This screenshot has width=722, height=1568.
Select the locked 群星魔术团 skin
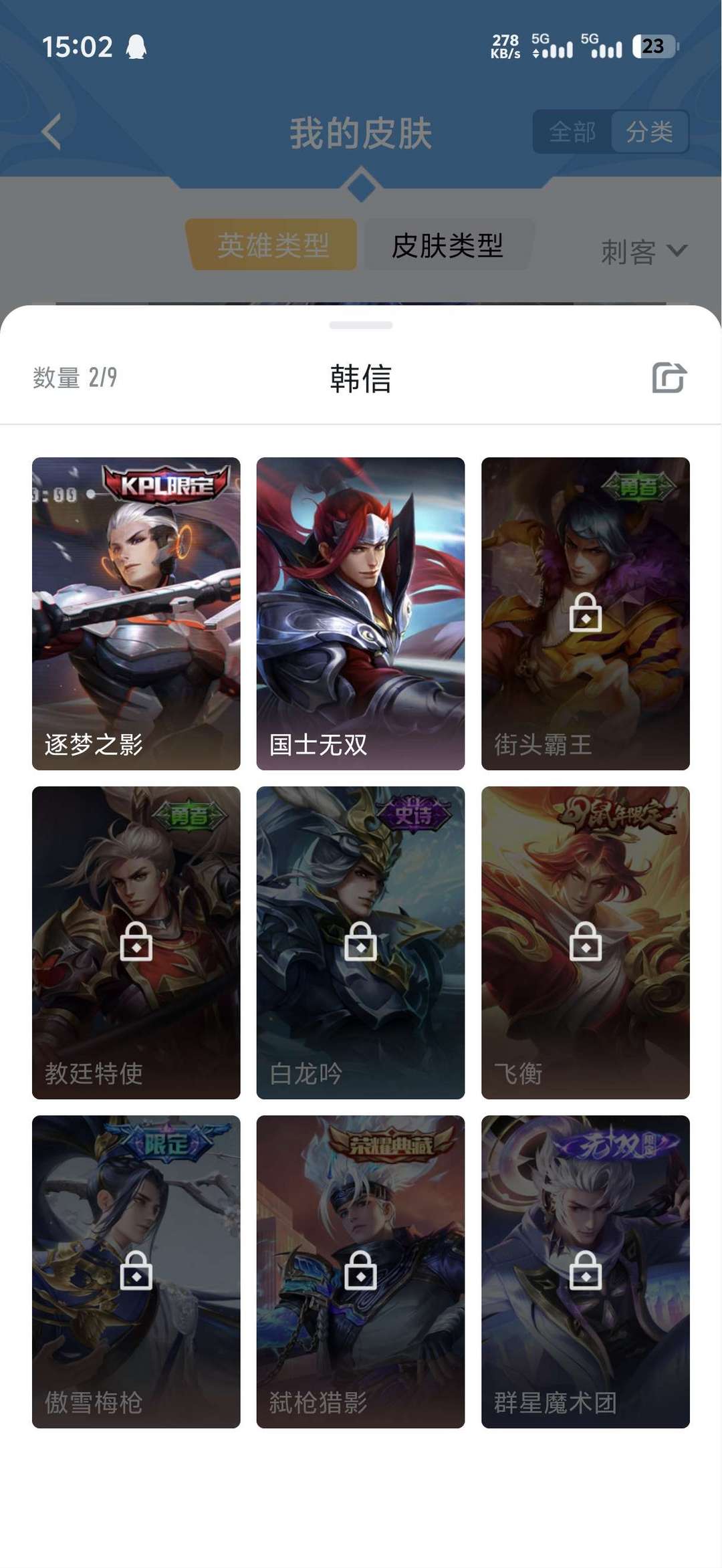[586, 1272]
